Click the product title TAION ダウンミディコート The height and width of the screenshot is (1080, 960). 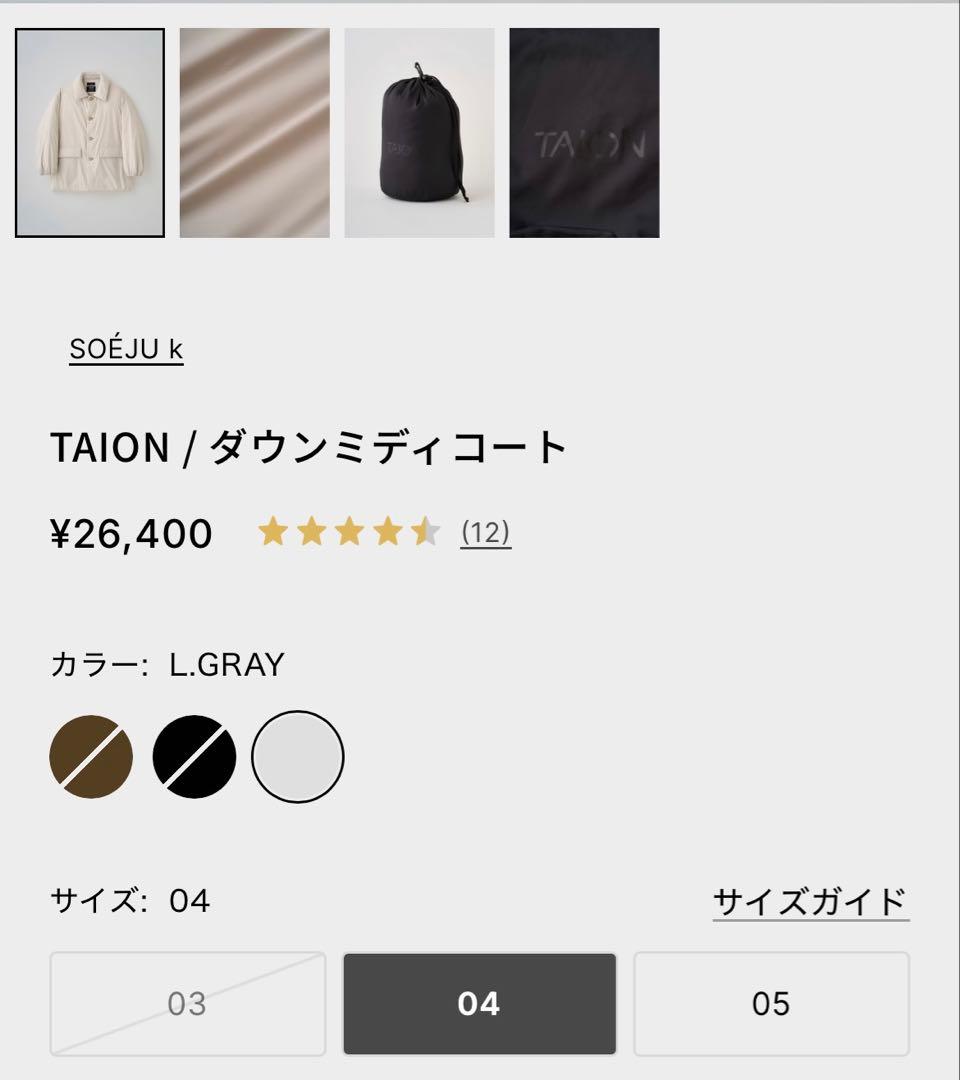point(308,445)
